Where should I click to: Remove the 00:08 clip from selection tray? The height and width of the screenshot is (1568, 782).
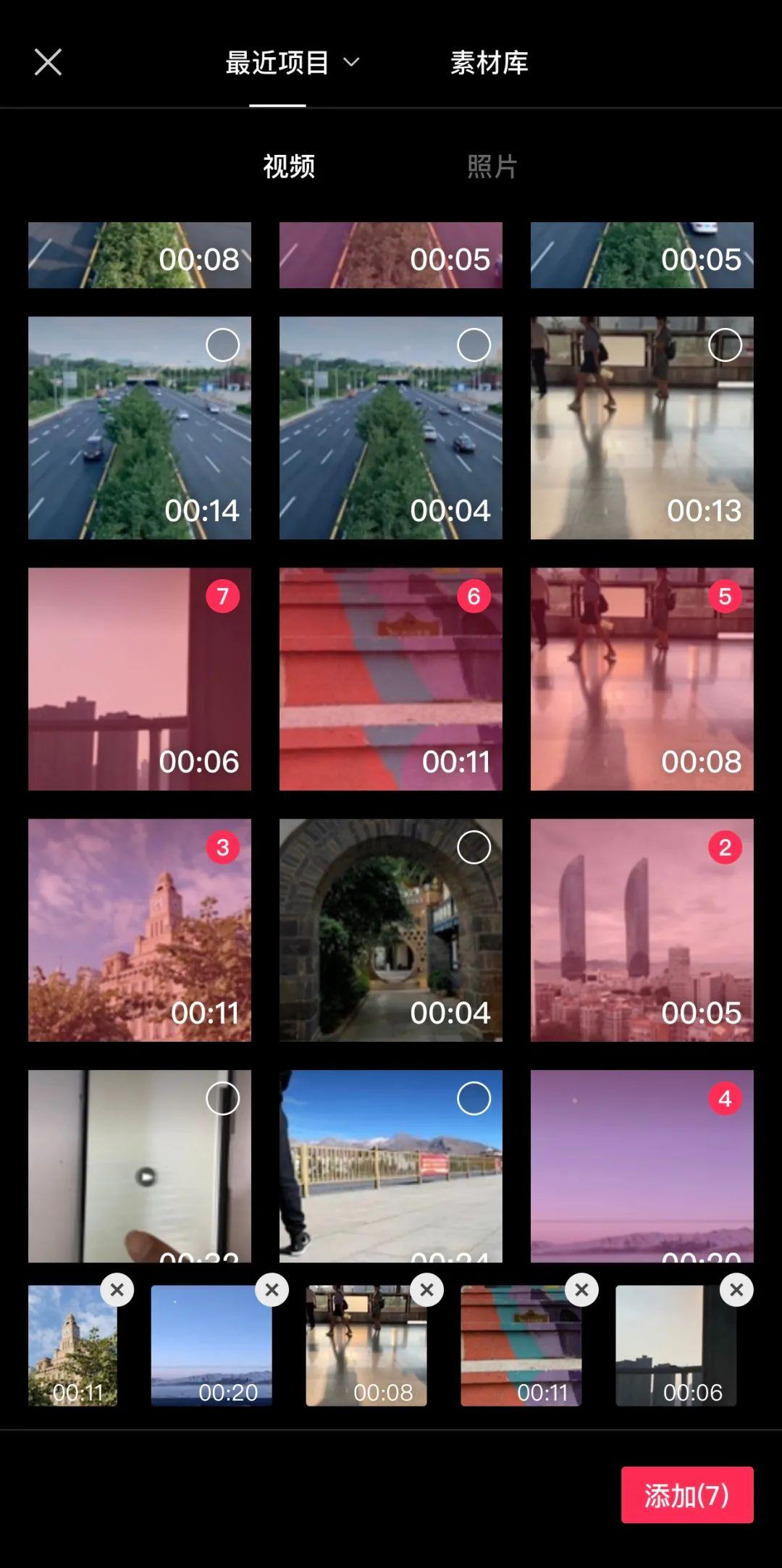tap(426, 1289)
